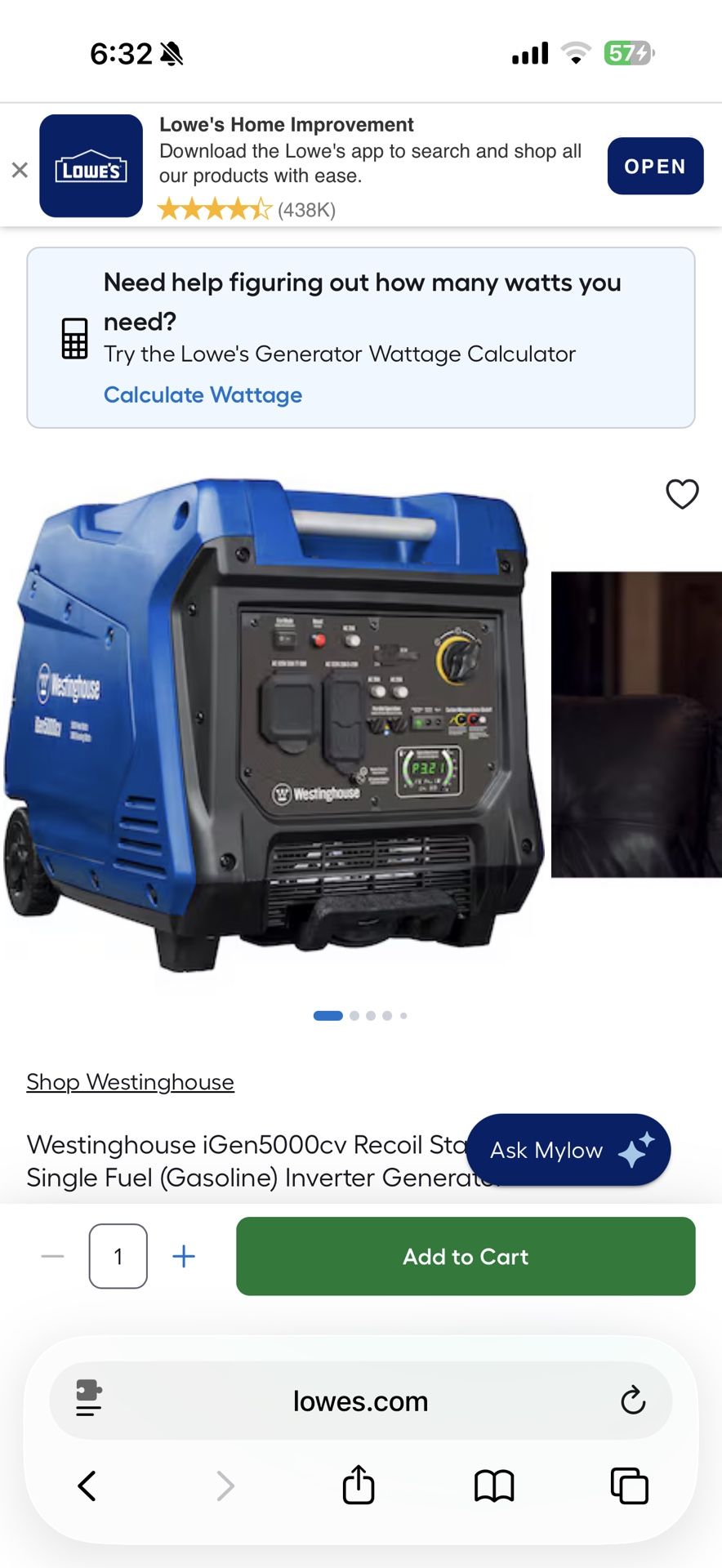Viewport: 722px width, 1568px height.
Task: Decrease quantity with the minus button
Action: point(51,1256)
